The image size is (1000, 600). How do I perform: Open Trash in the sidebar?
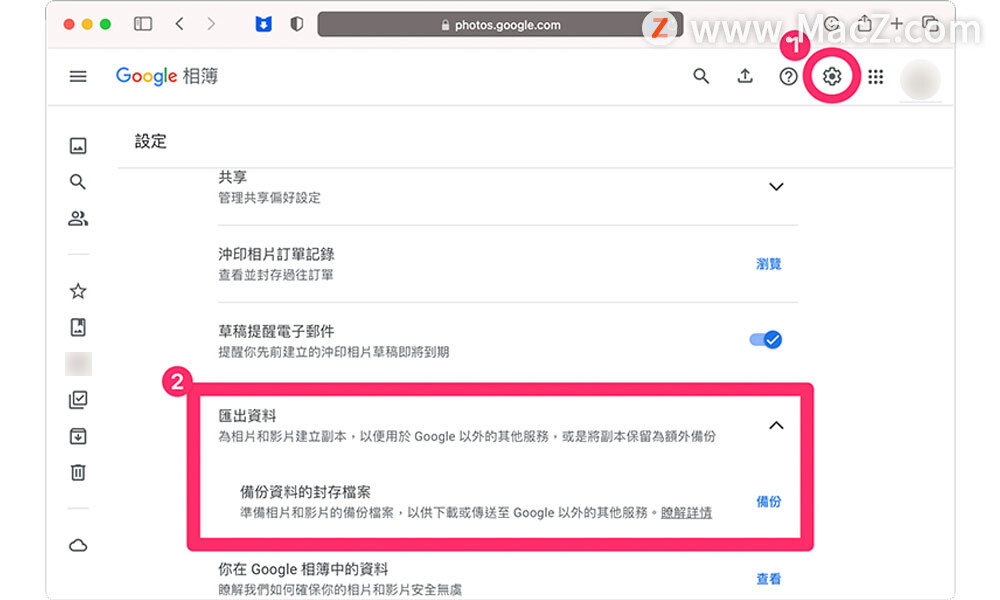click(x=78, y=472)
